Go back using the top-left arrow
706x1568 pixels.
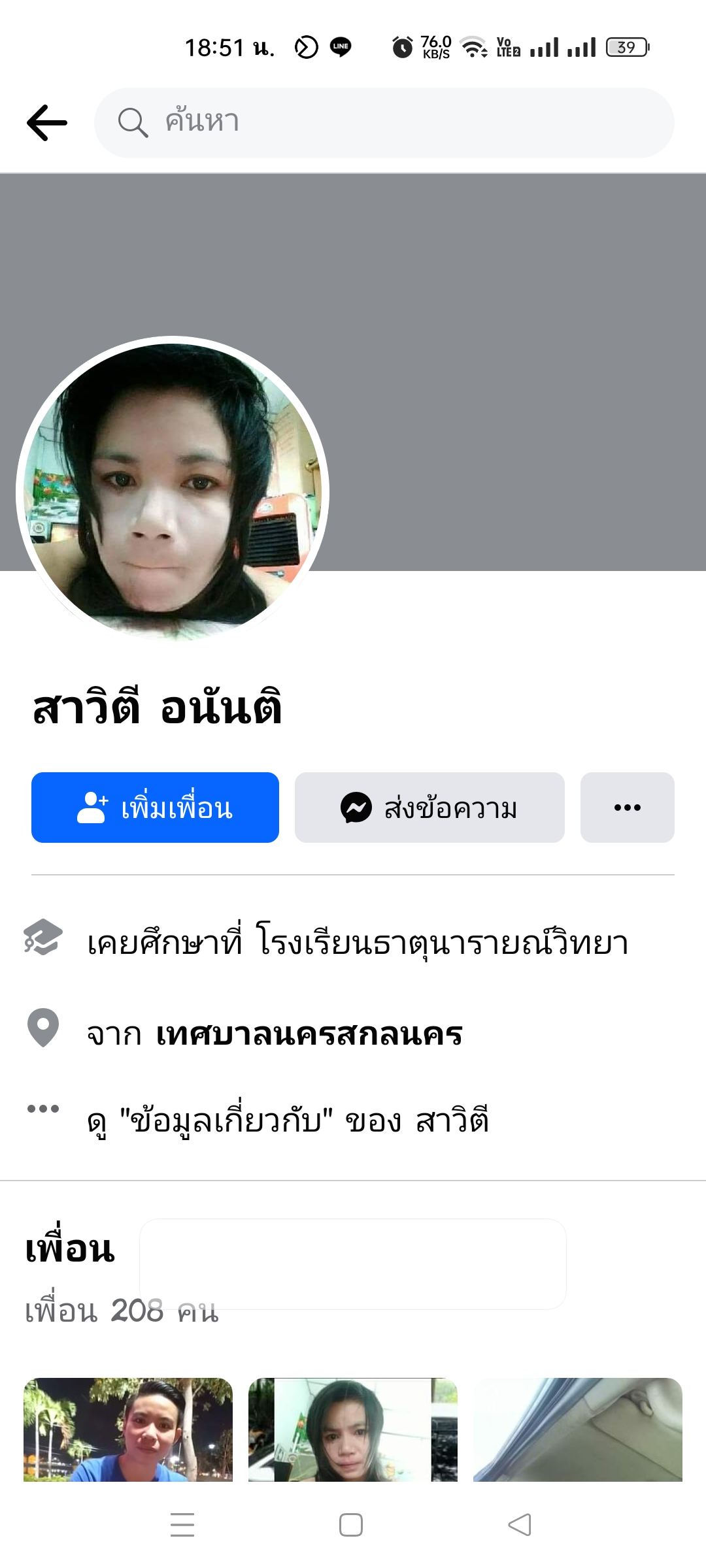[47, 122]
